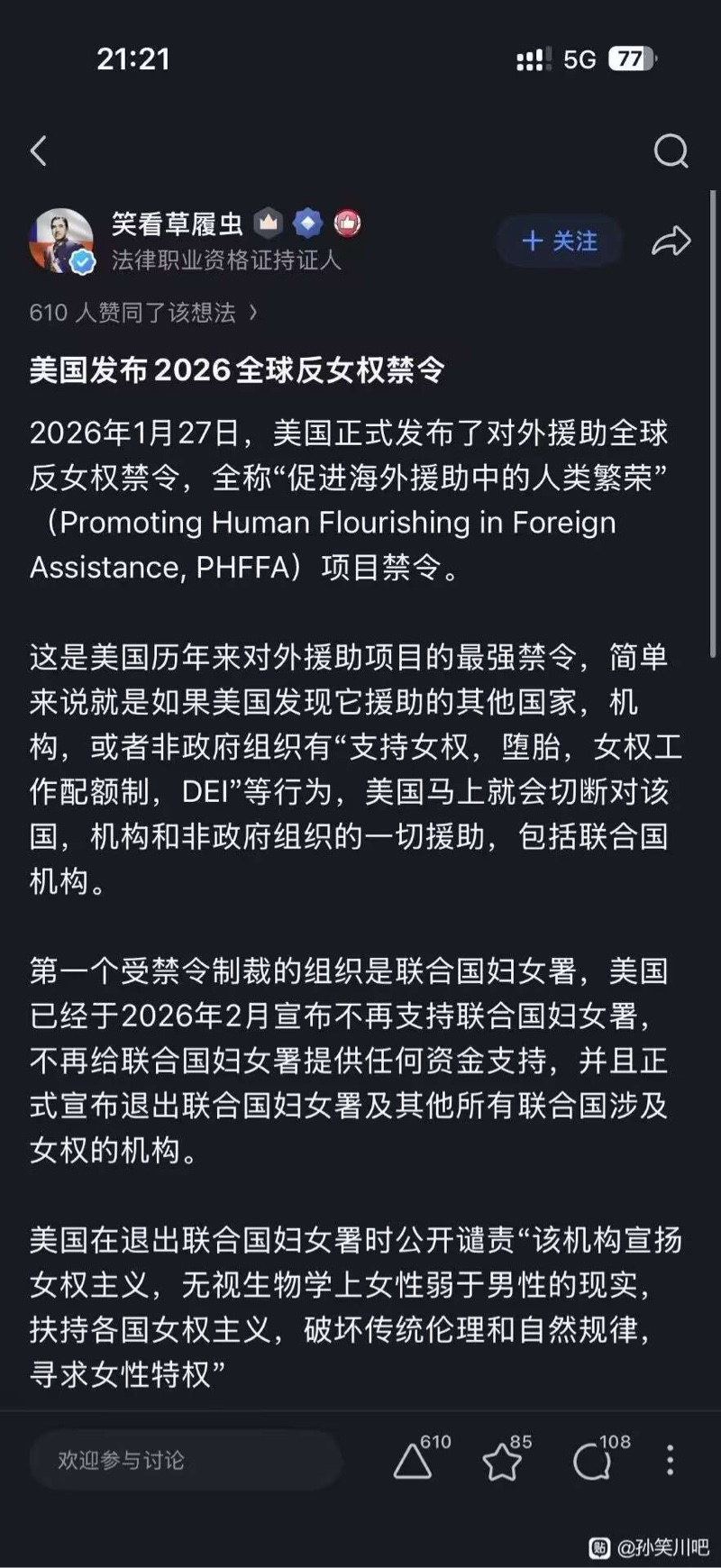Share this post via the arrow icon
The image size is (721, 1568).
[671, 241]
